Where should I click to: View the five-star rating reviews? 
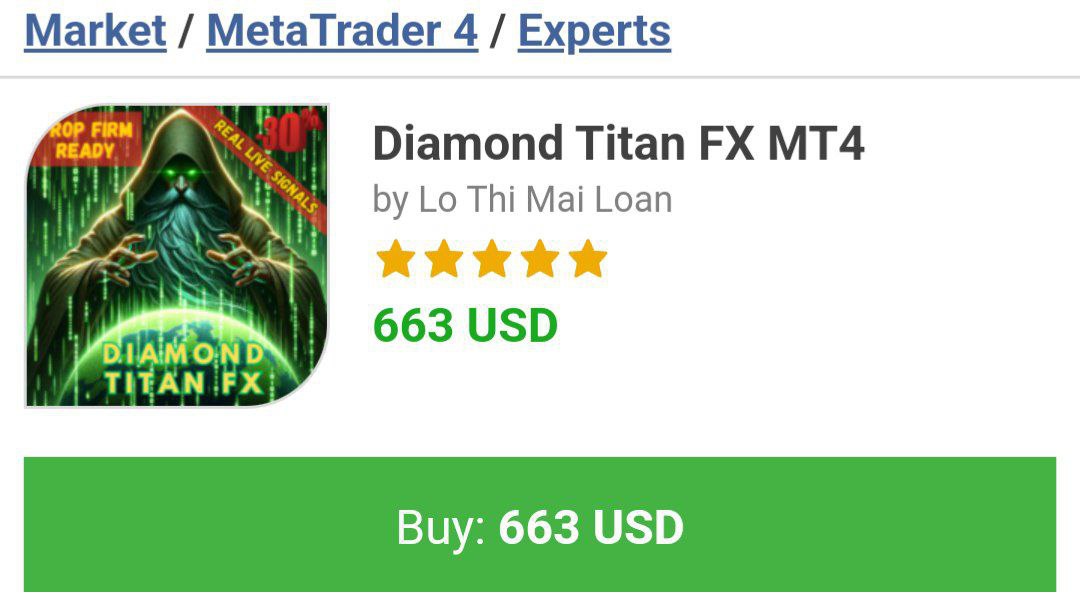click(491, 259)
